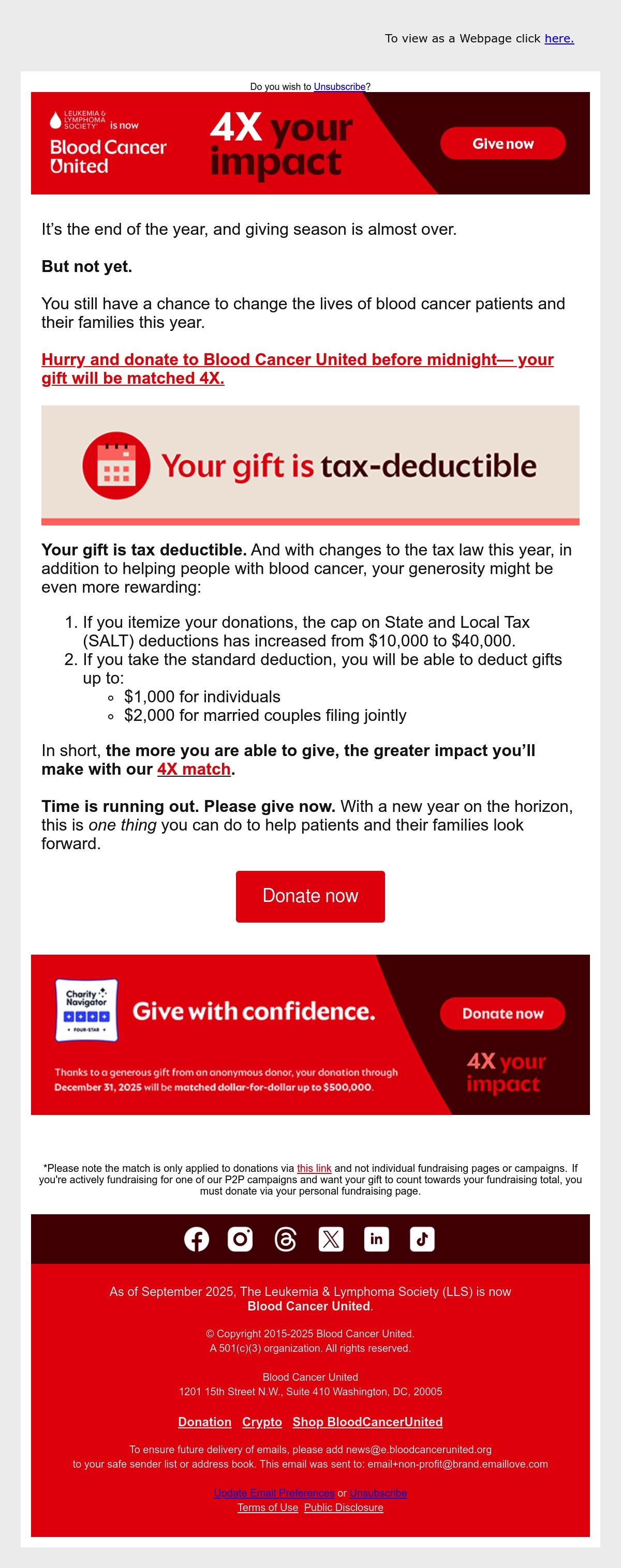Open Public Disclosure link
Screen dimensions: 621x1568
[344, 1507]
